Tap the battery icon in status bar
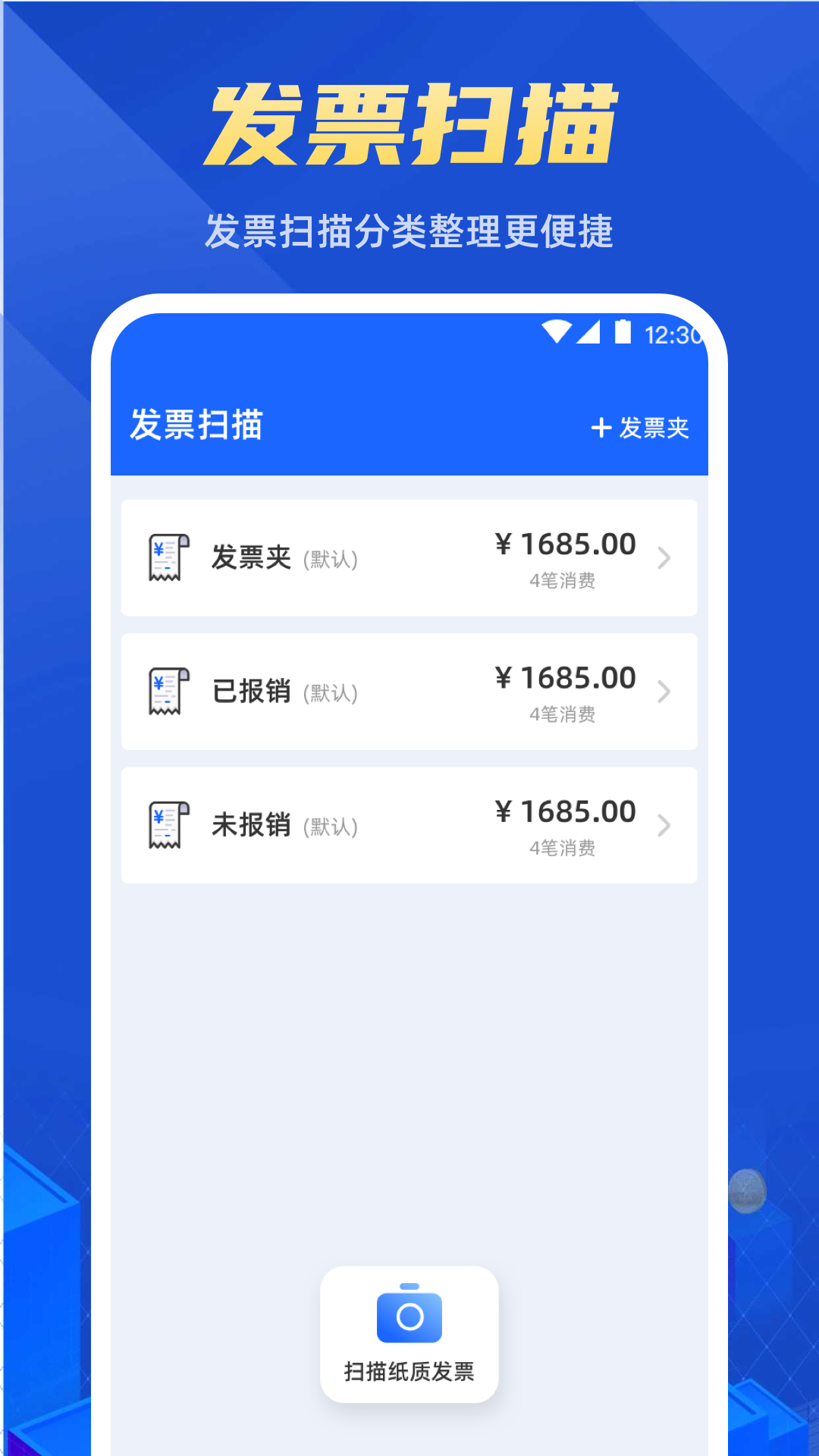 [624, 331]
